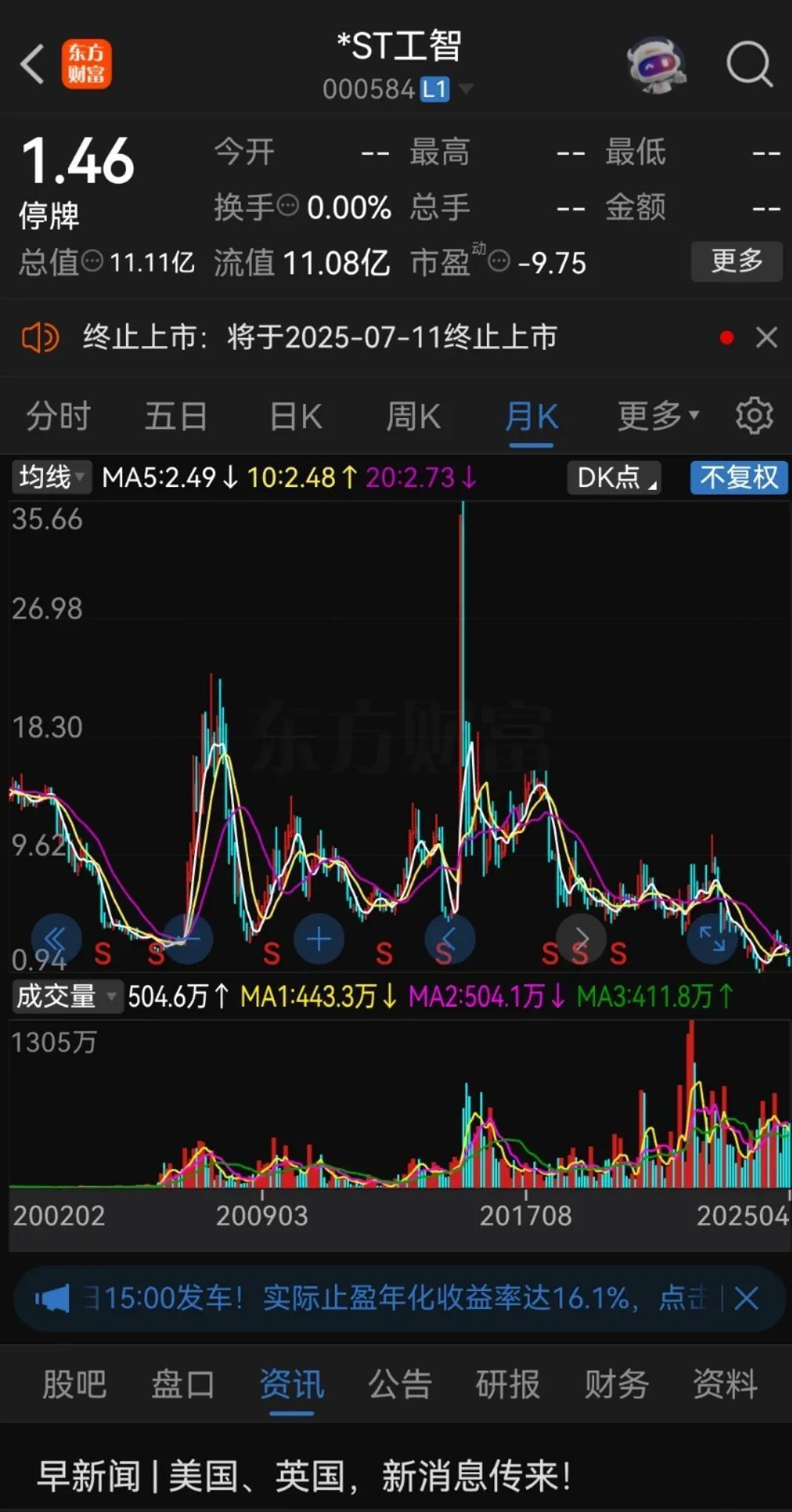Open the search magnifier
The height and width of the screenshot is (1512, 792).
click(749, 65)
